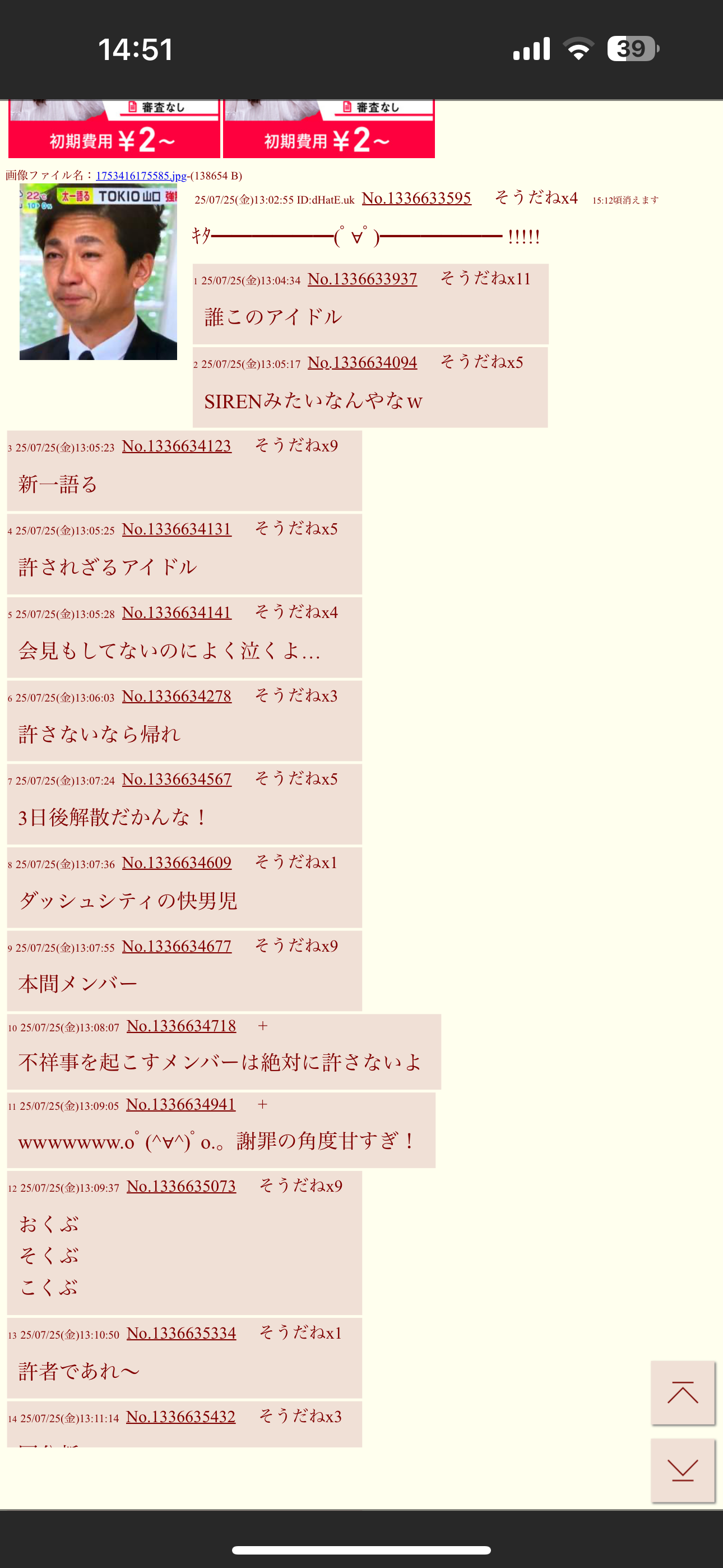Select post number No.1336635073
Image resolution: width=723 pixels, height=1568 pixels.
coord(180,1186)
